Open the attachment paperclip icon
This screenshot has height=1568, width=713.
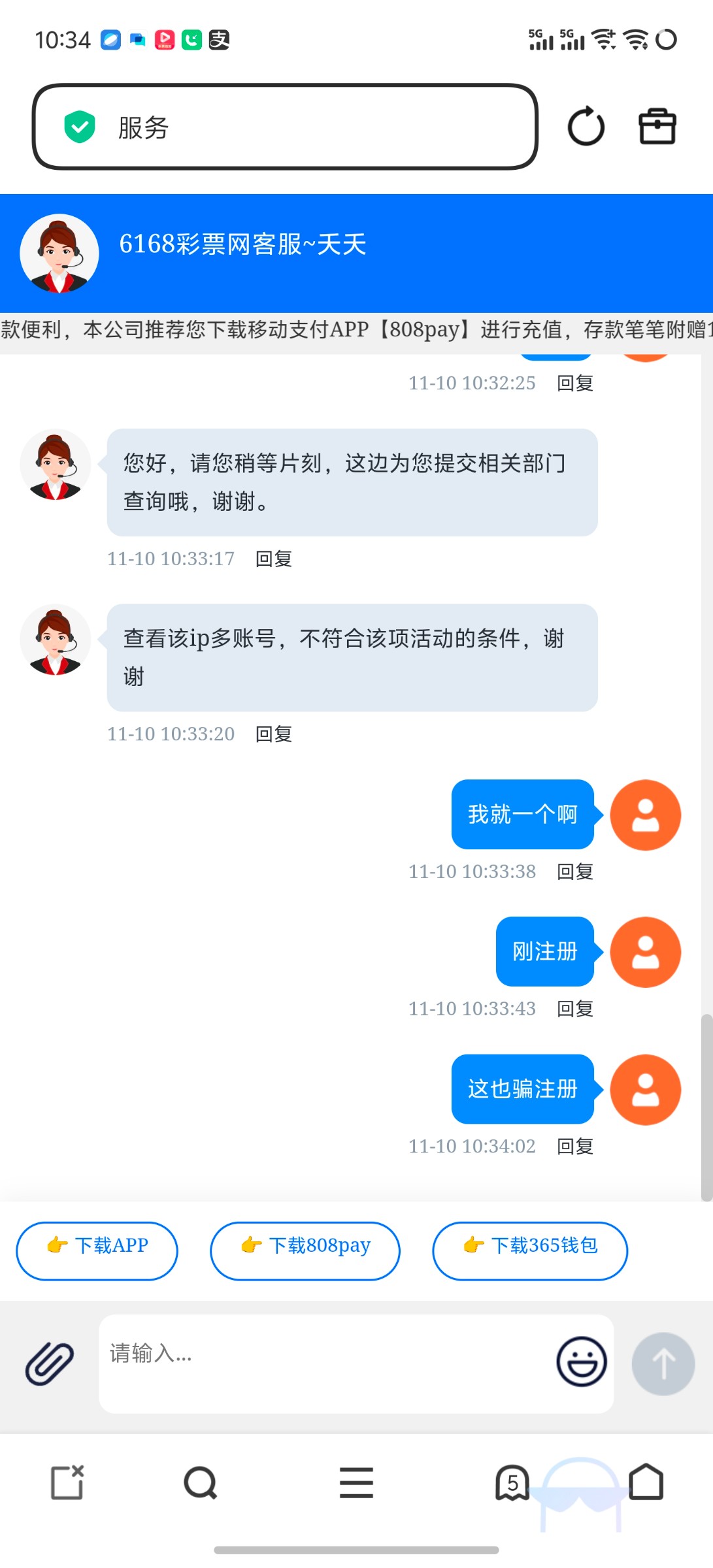point(50,1364)
